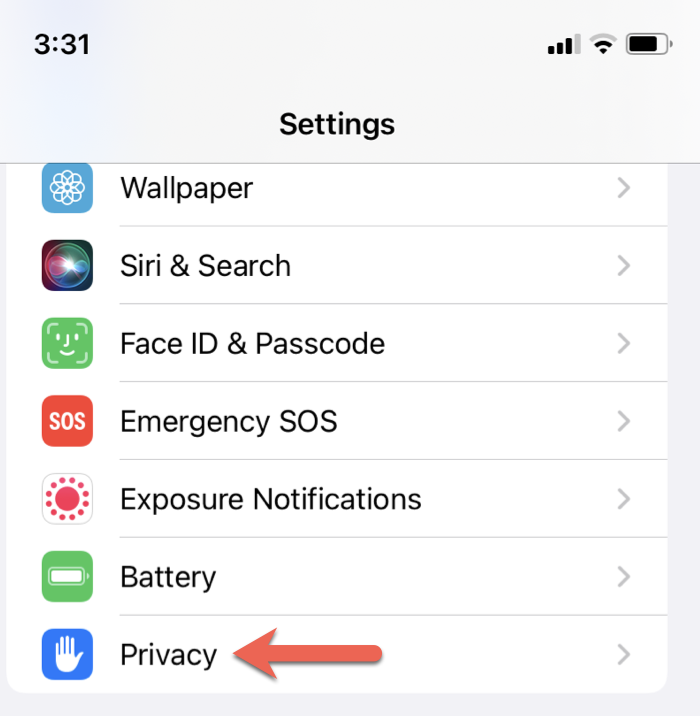Go to Siri & Search

pyautogui.click(x=205, y=266)
